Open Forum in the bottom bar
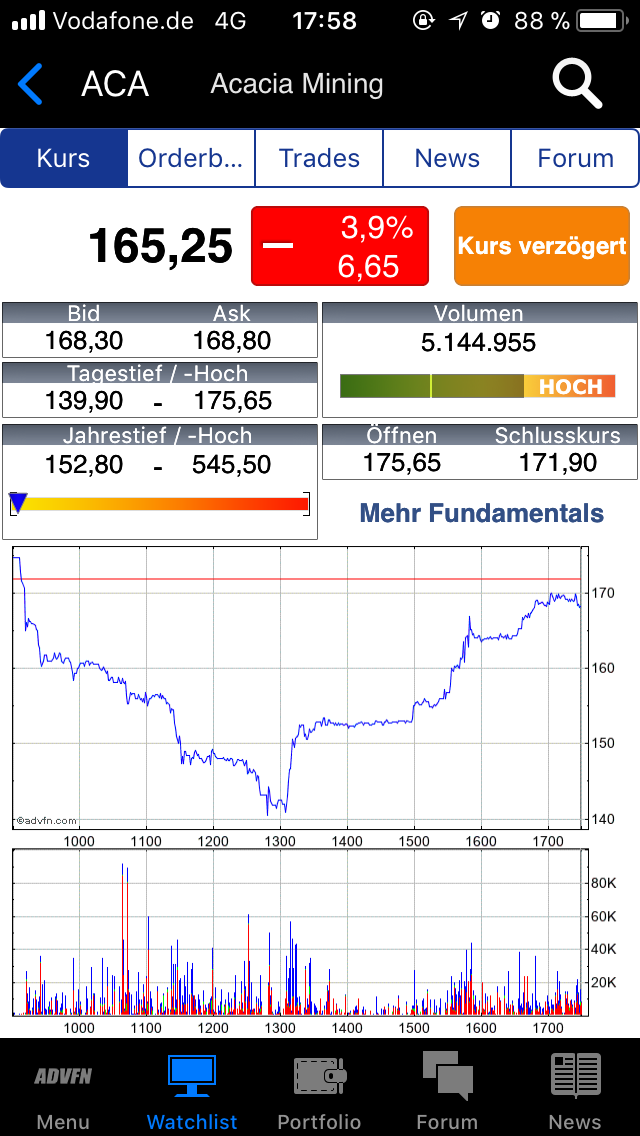Screen dimensions: 640x1136 [x=447, y=1090]
